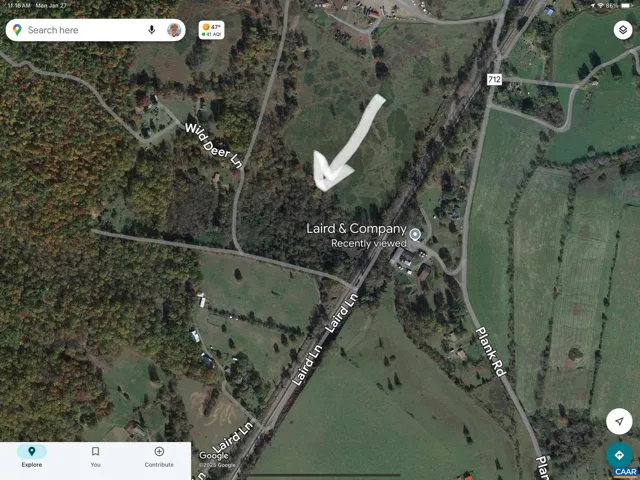Open the map layers selector
Image resolution: width=640 pixels, height=480 pixels.
coord(621,31)
